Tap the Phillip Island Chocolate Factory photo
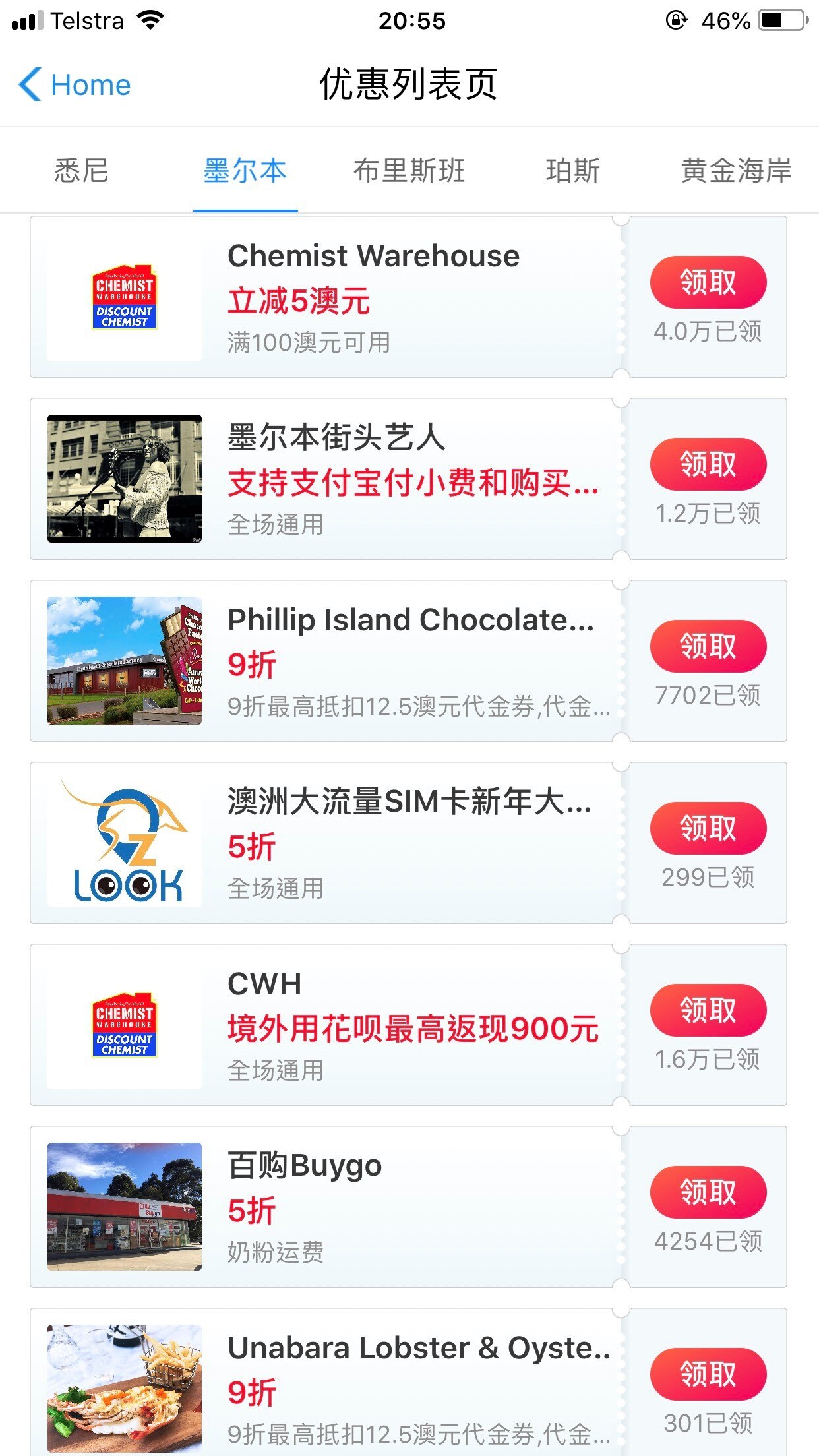The width and height of the screenshot is (819, 1456). pos(124,659)
